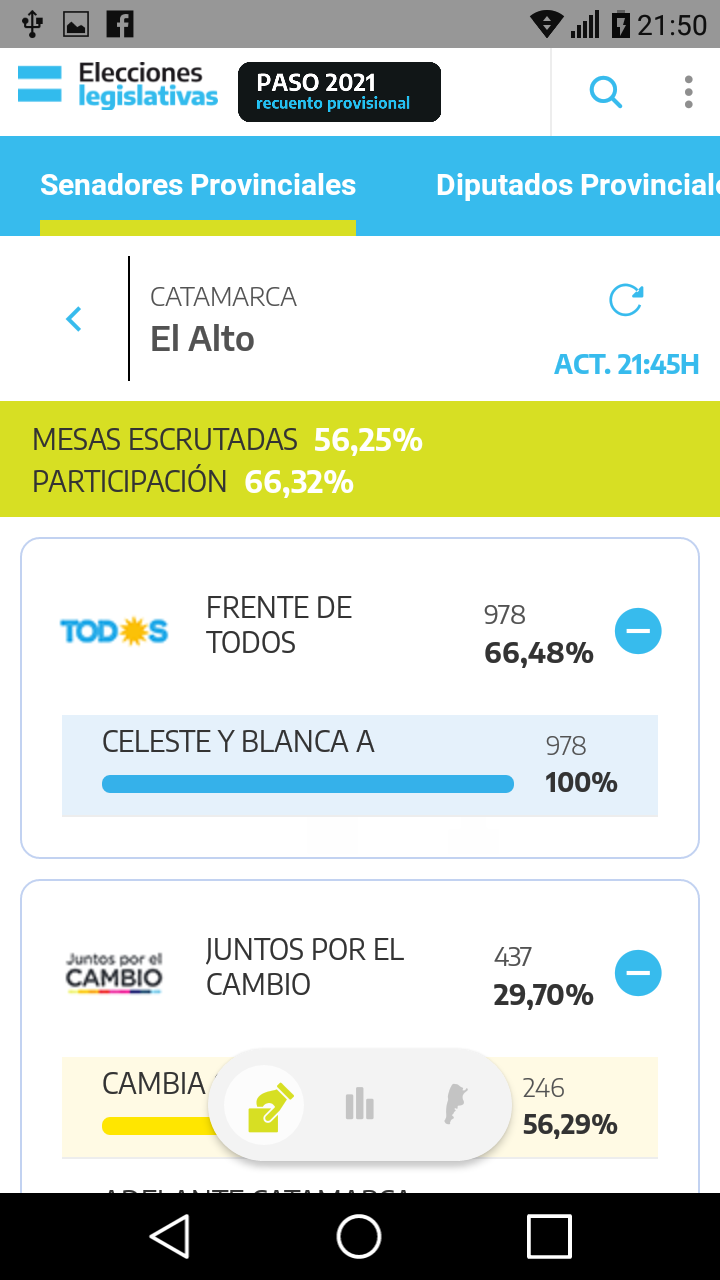720x1280 pixels.
Task: Switch to Diputados Provinciales tab
Action: click(x=577, y=185)
